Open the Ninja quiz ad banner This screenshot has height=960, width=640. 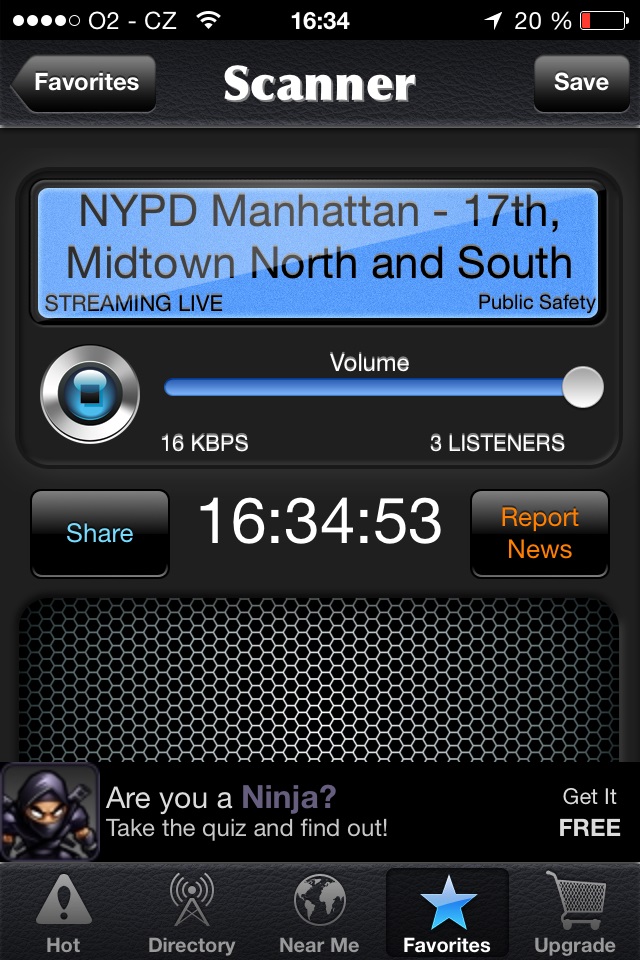[320, 812]
